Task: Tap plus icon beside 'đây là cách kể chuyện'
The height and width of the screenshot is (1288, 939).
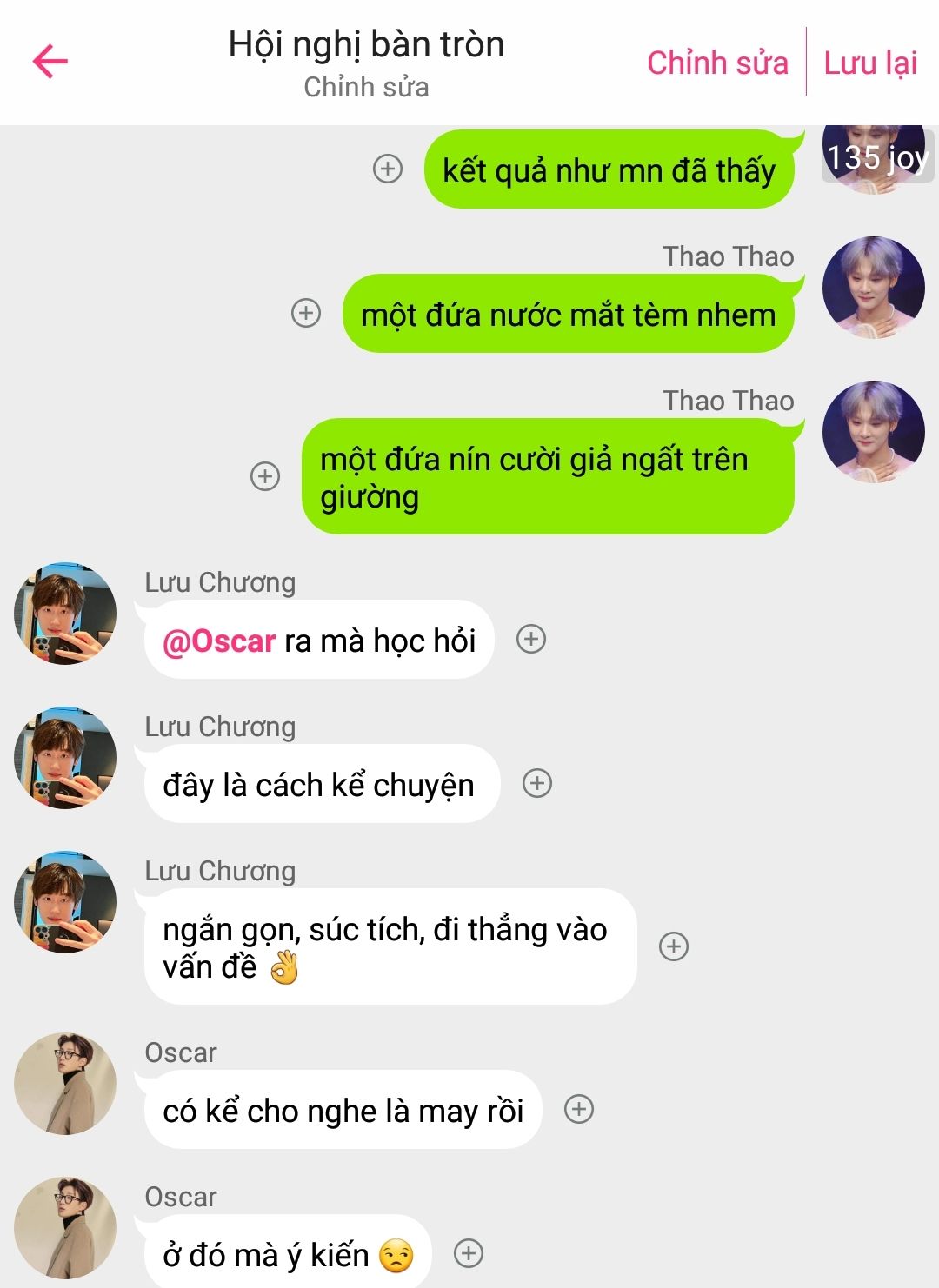Action: (x=537, y=783)
